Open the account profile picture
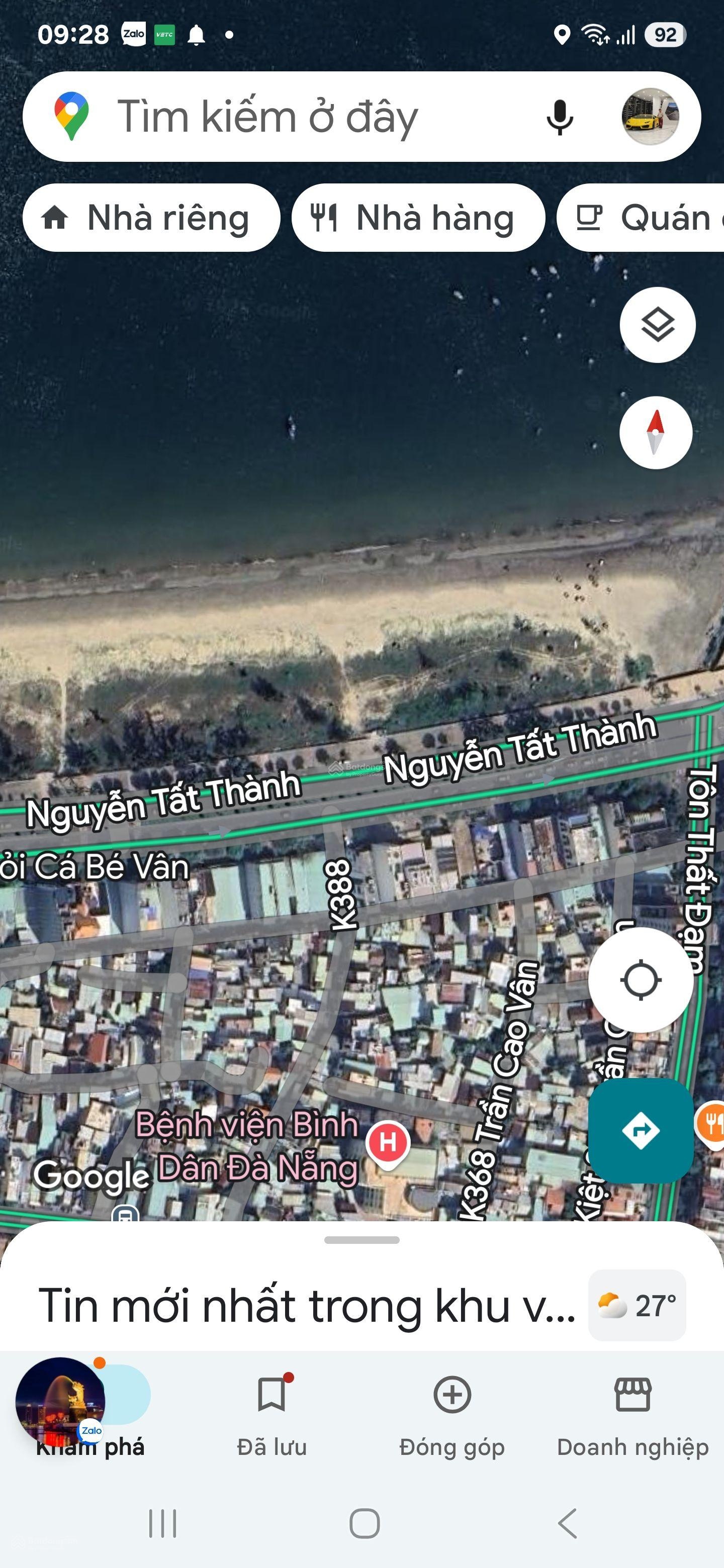Screen dimensions: 724x1568 pos(650,116)
